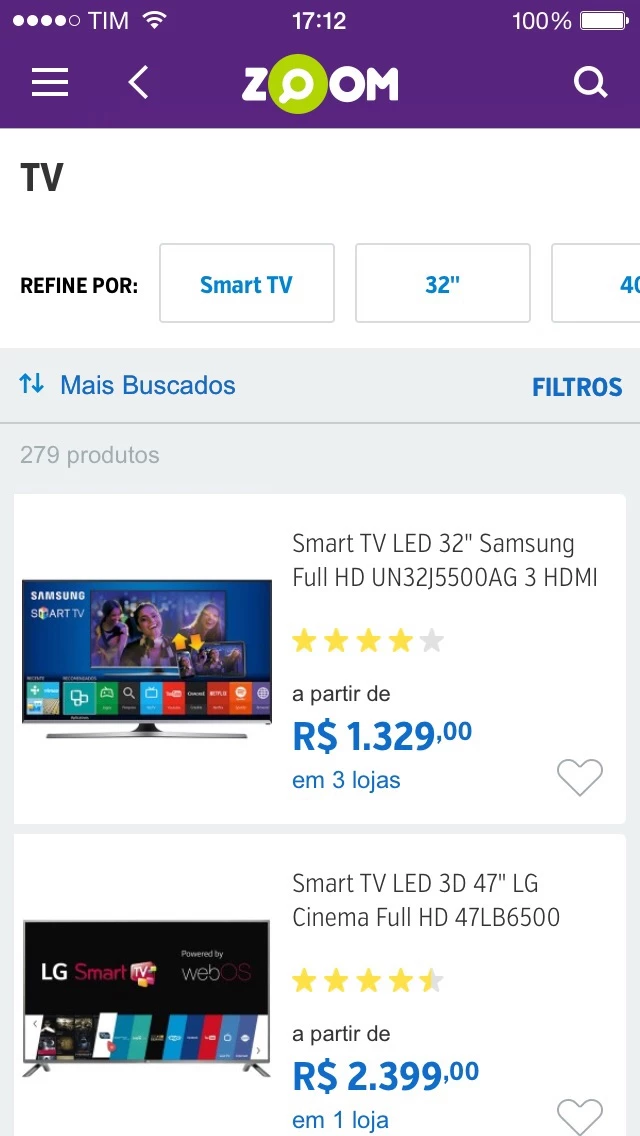Open the FILTROS options
This screenshot has height=1136, width=640.
click(577, 387)
